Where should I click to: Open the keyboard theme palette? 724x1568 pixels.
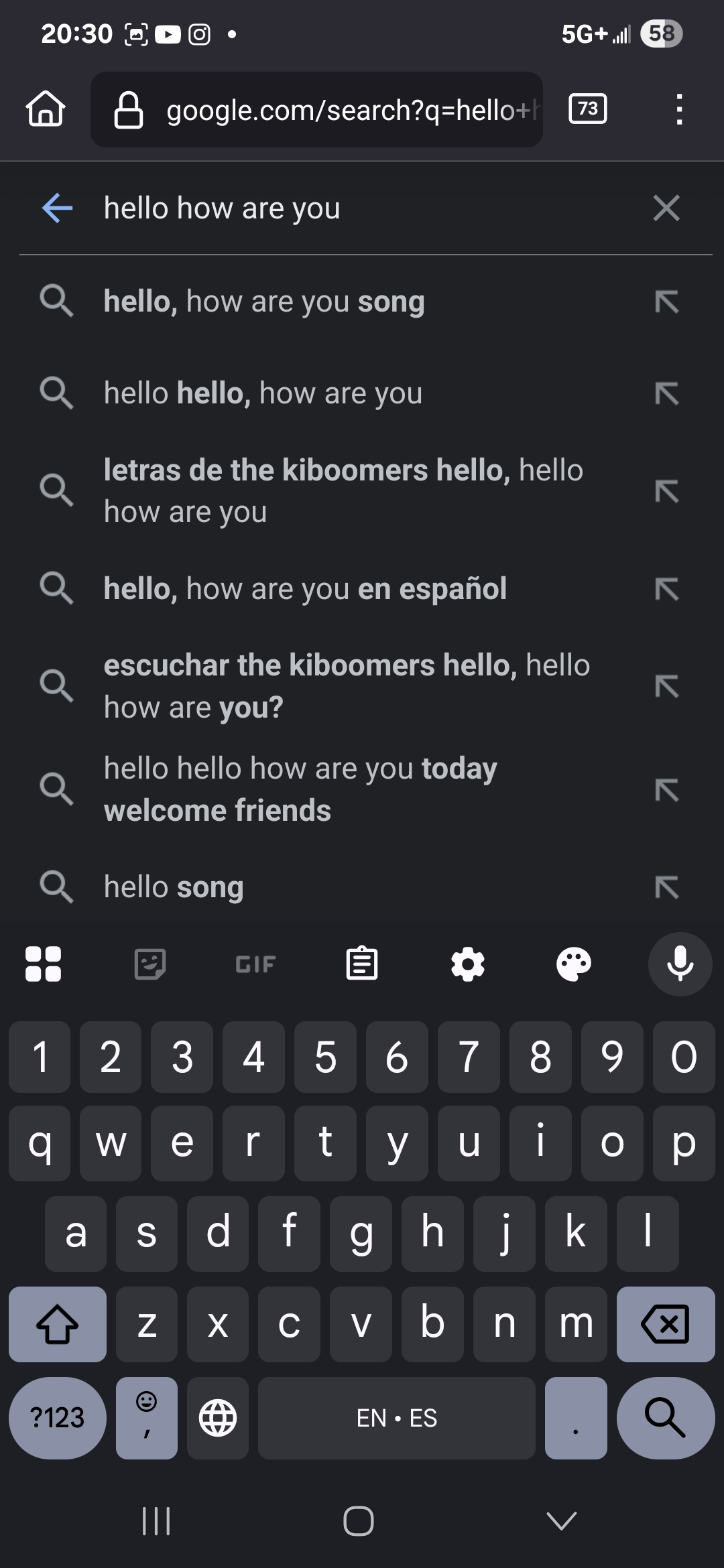tap(574, 964)
